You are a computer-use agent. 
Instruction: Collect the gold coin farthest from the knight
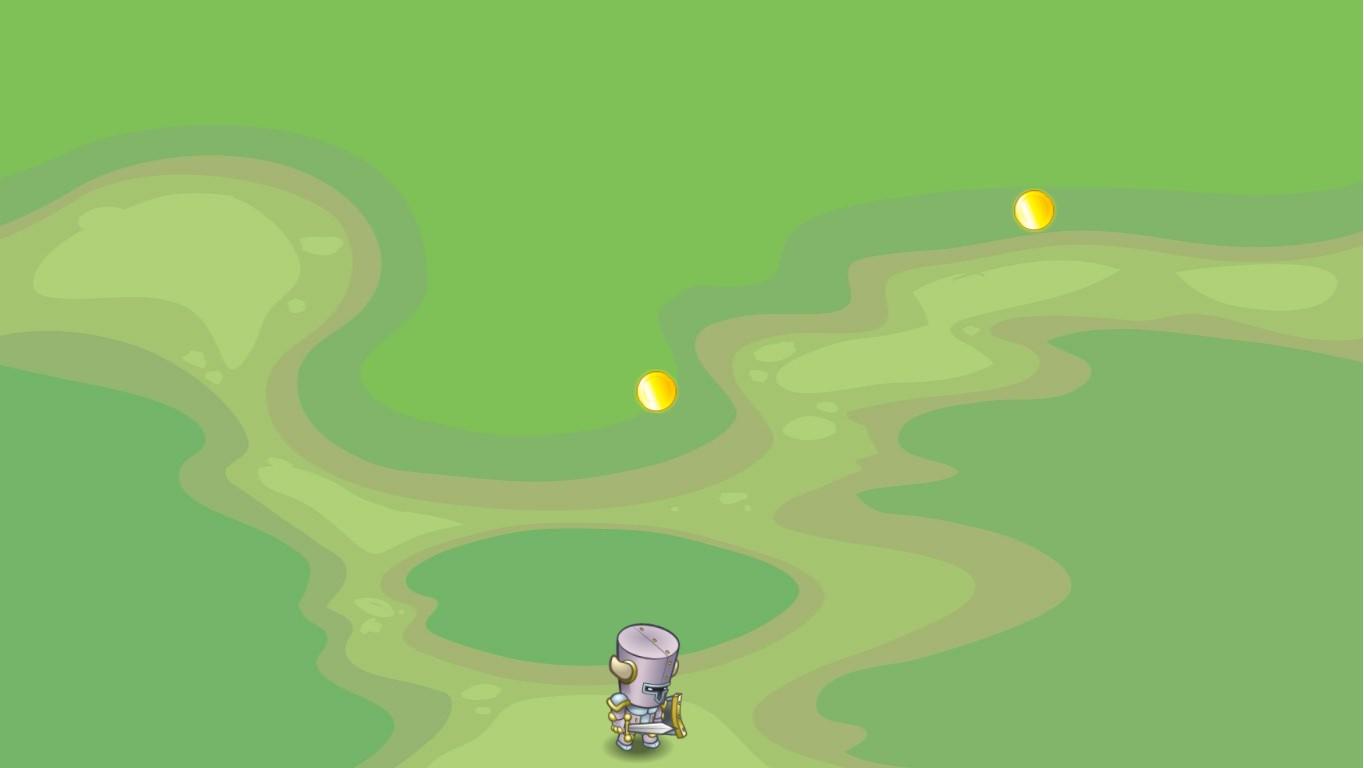coord(1034,210)
